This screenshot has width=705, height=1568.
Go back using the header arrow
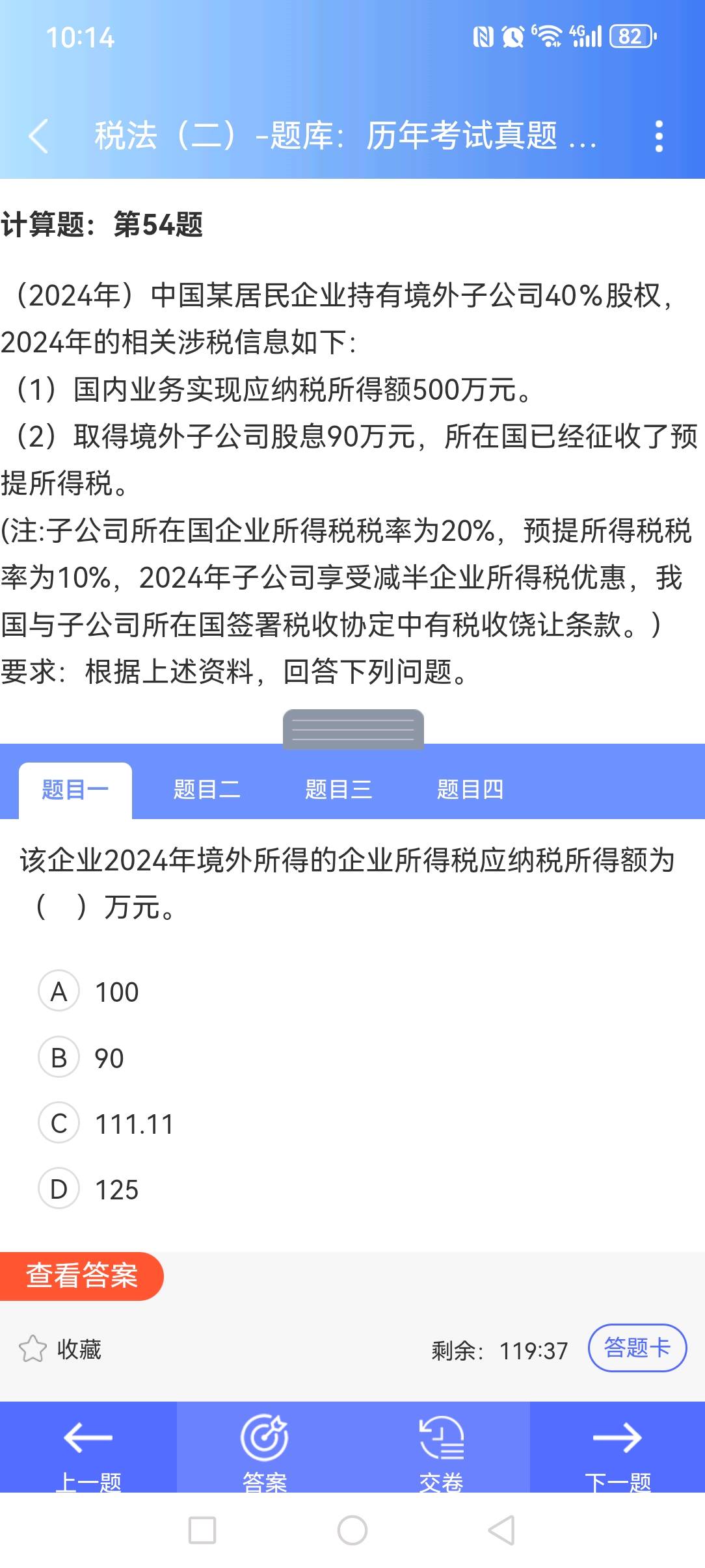(x=38, y=137)
